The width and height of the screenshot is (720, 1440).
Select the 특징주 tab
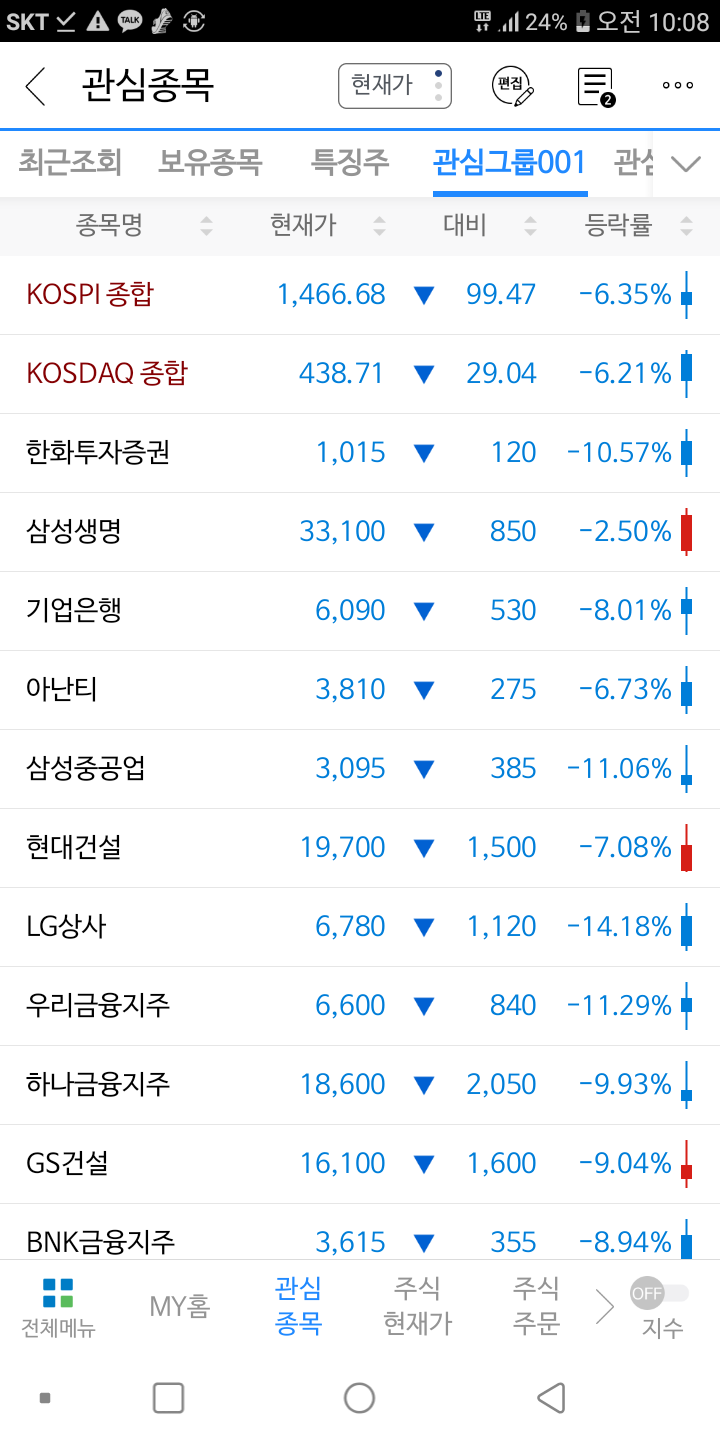click(x=350, y=162)
